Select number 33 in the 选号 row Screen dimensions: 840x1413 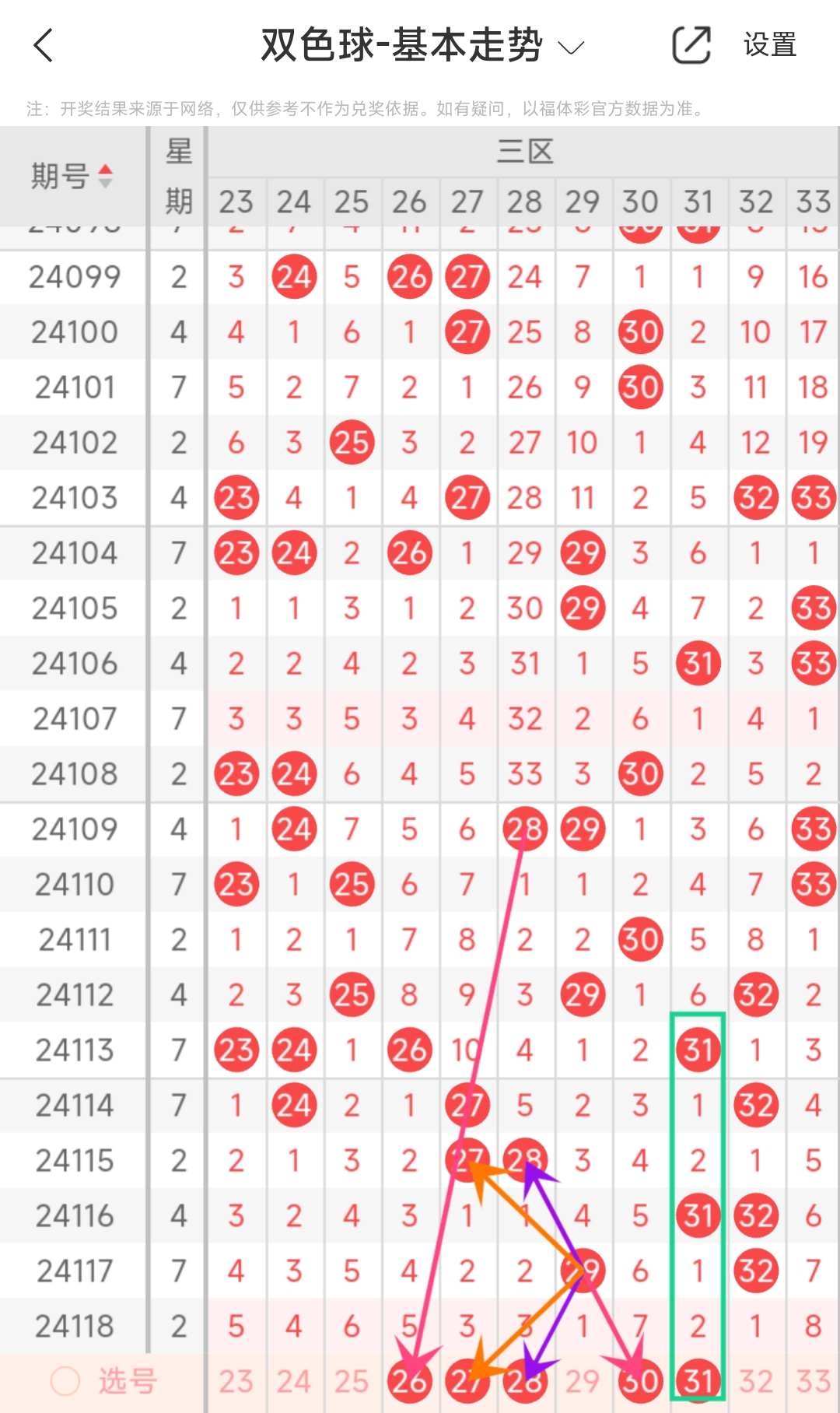tap(813, 1382)
